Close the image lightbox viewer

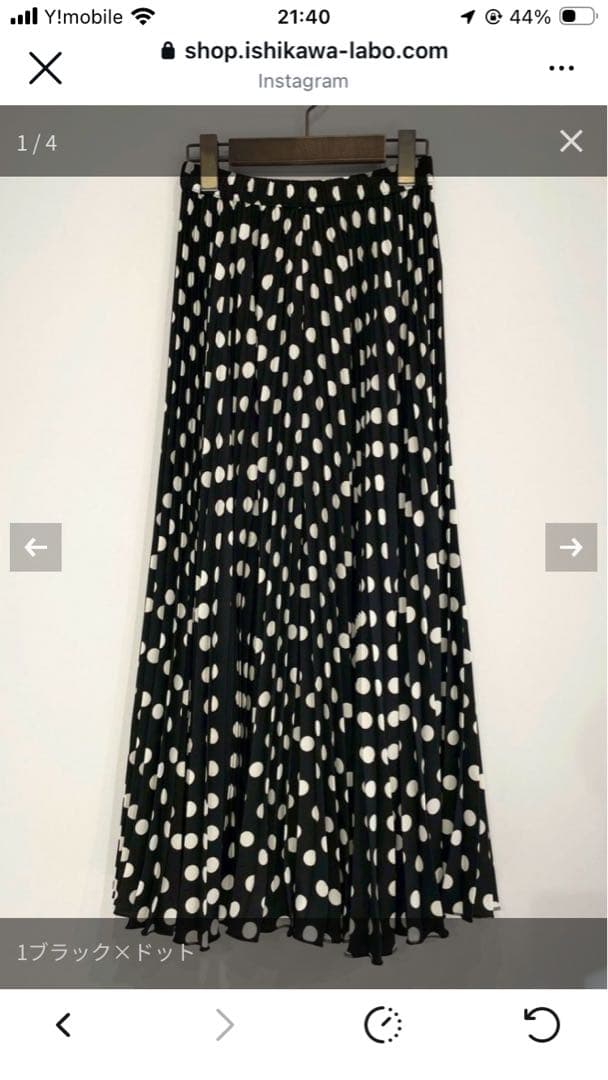click(571, 141)
